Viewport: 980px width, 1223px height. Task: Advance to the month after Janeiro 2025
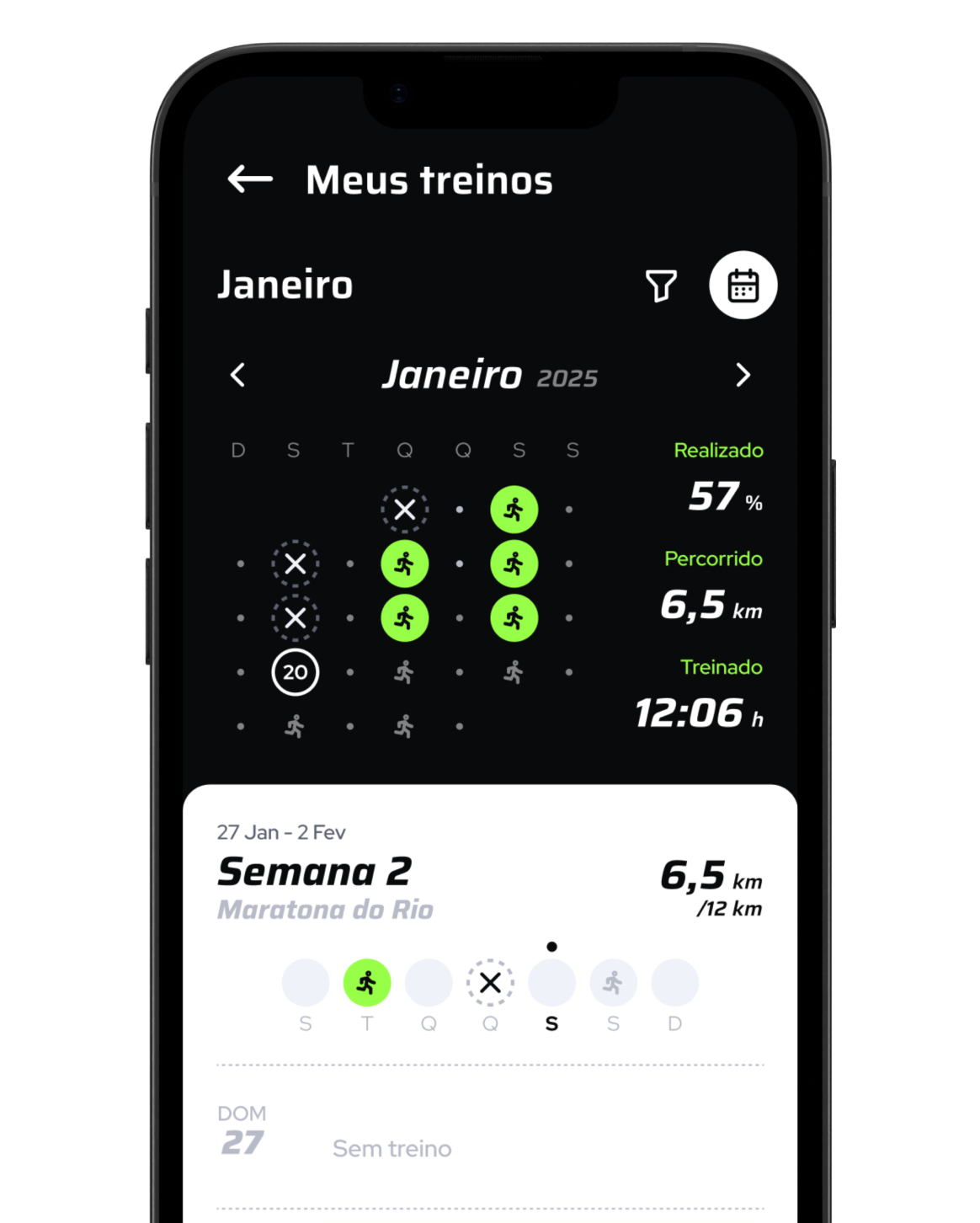click(x=742, y=375)
